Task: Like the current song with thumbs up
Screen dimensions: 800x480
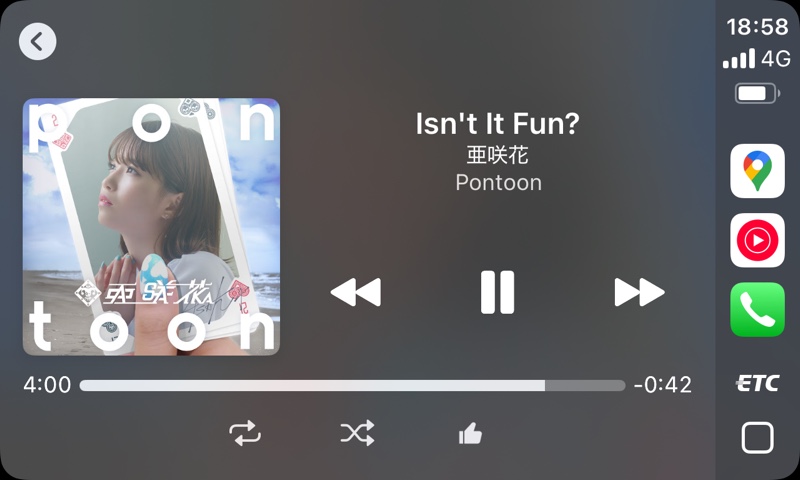Action: tap(470, 433)
